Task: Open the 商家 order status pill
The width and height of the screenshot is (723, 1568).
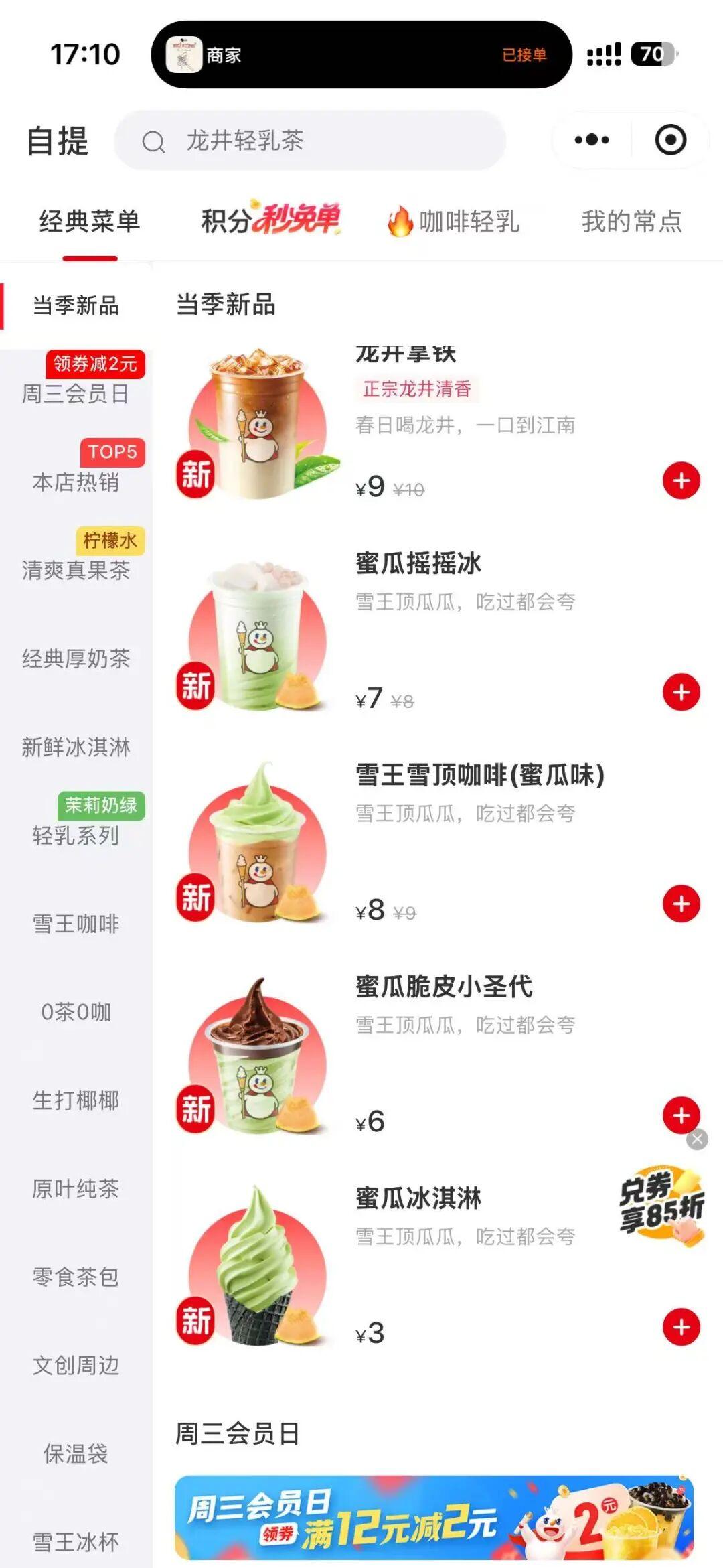Action: point(361,54)
